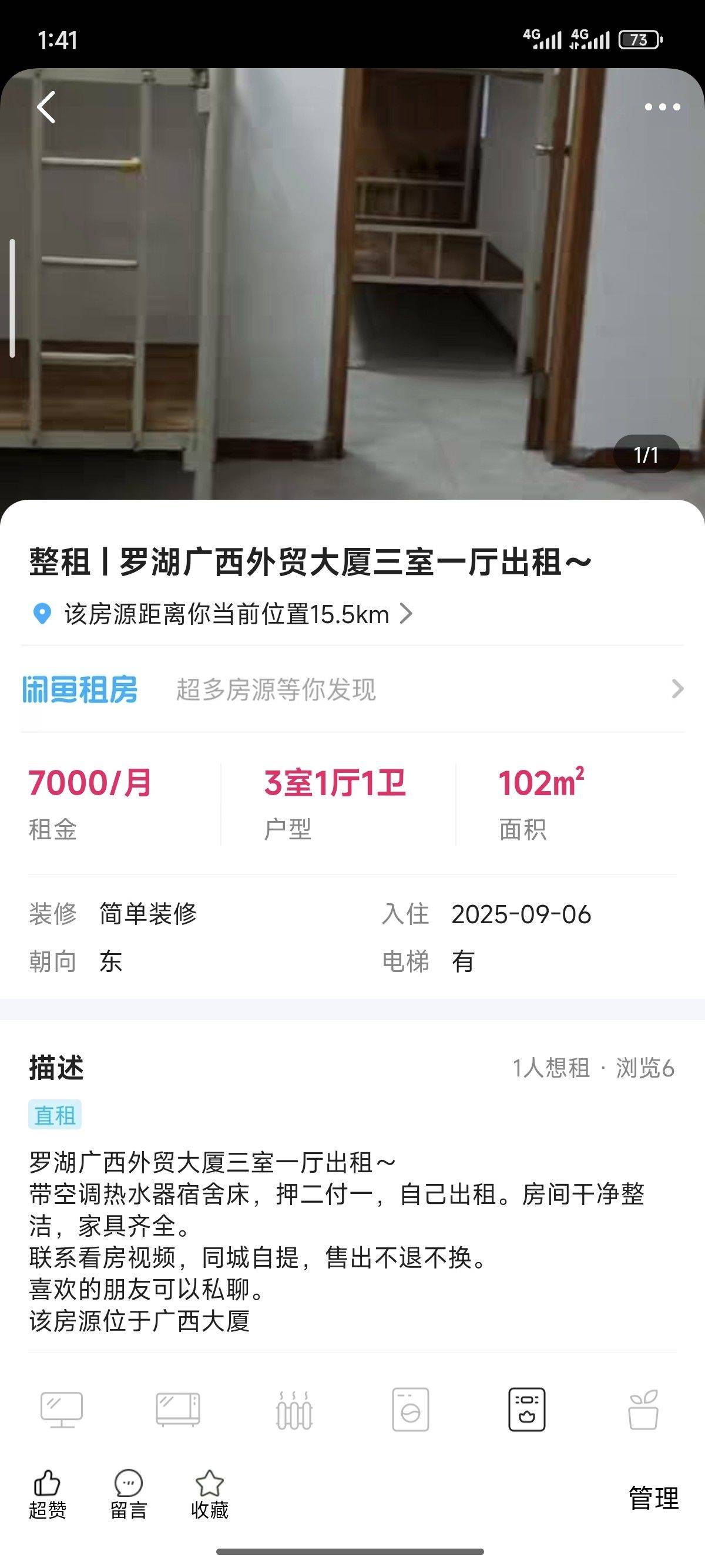Open the map for the 15.5km distance
Image resolution: width=705 pixels, height=1568 pixels.
click(x=222, y=614)
